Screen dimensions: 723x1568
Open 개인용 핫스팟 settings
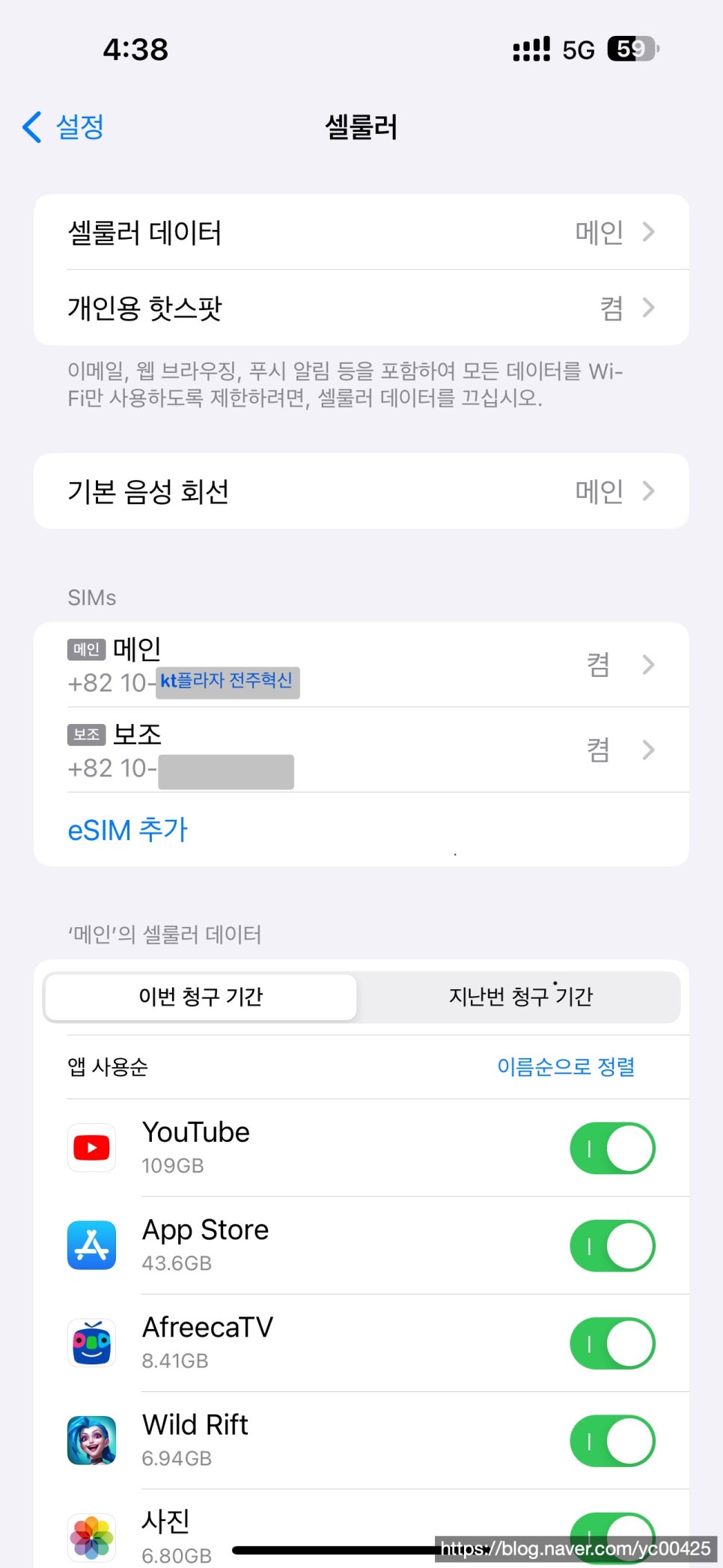pos(361,308)
